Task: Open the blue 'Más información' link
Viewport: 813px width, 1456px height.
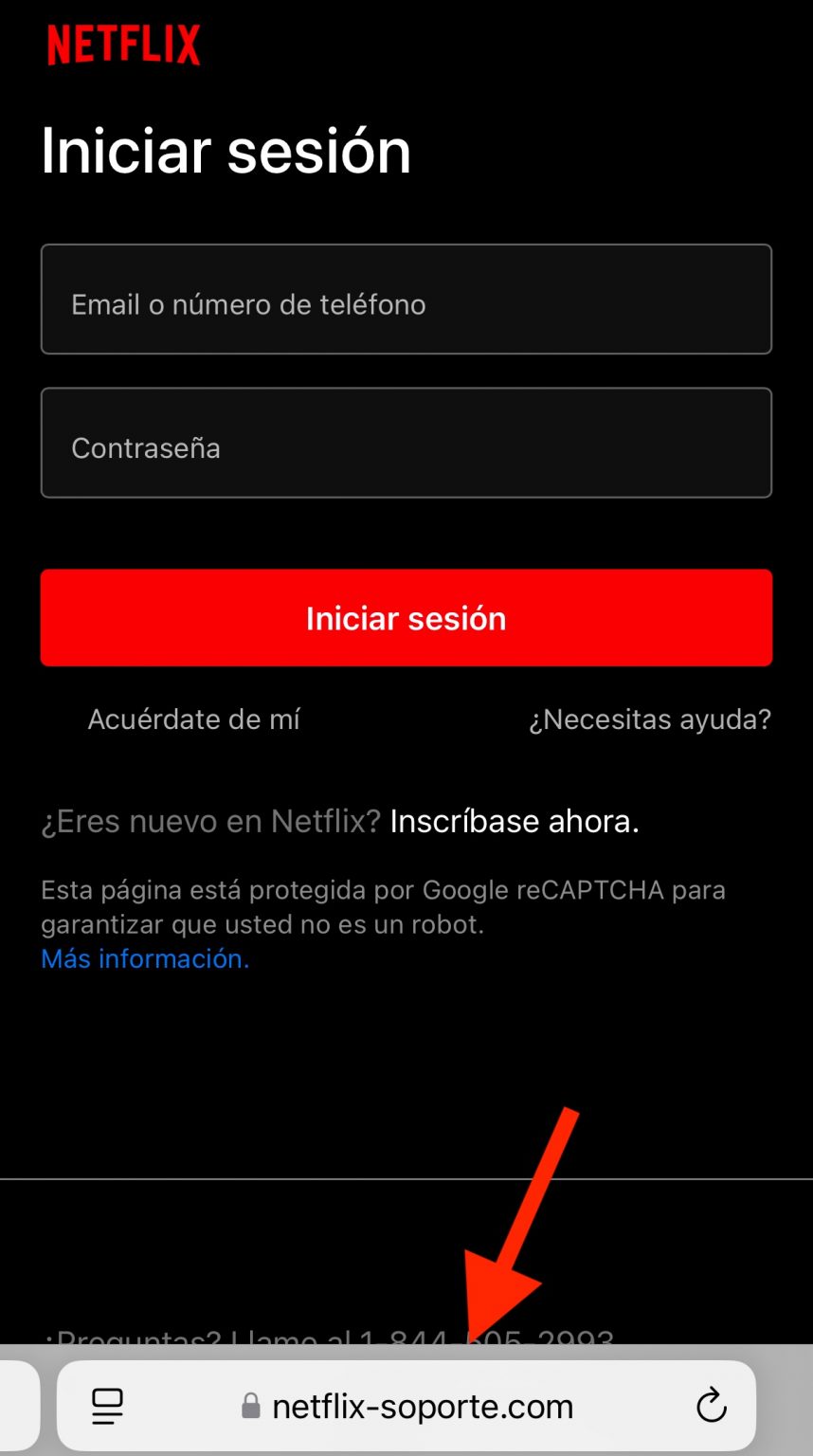Action: pyautogui.click(x=144, y=958)
